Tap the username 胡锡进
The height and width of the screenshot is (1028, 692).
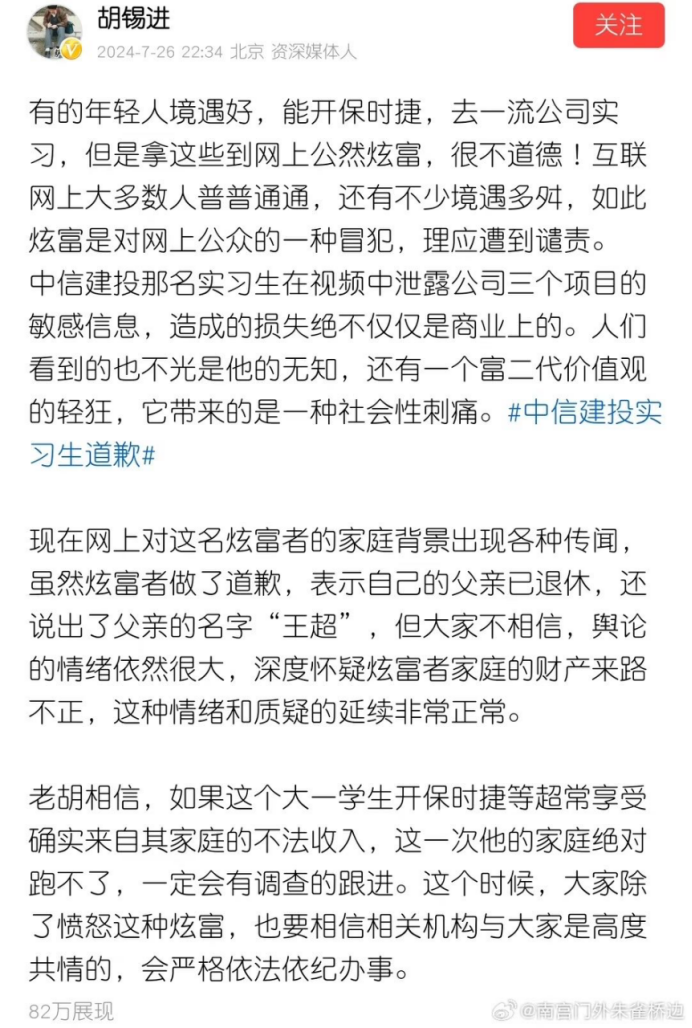coord(133,19)
